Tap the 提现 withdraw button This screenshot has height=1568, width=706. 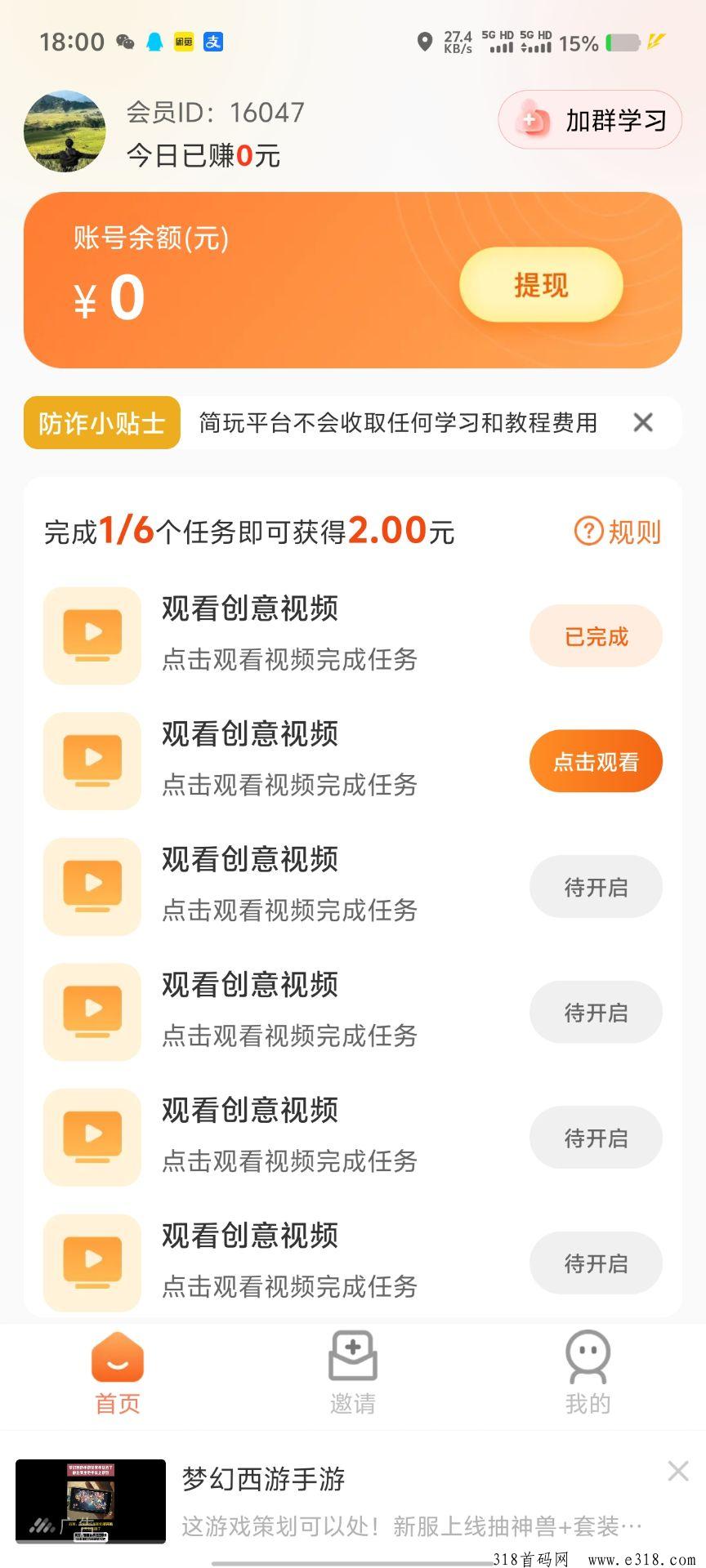coord(541,285)
